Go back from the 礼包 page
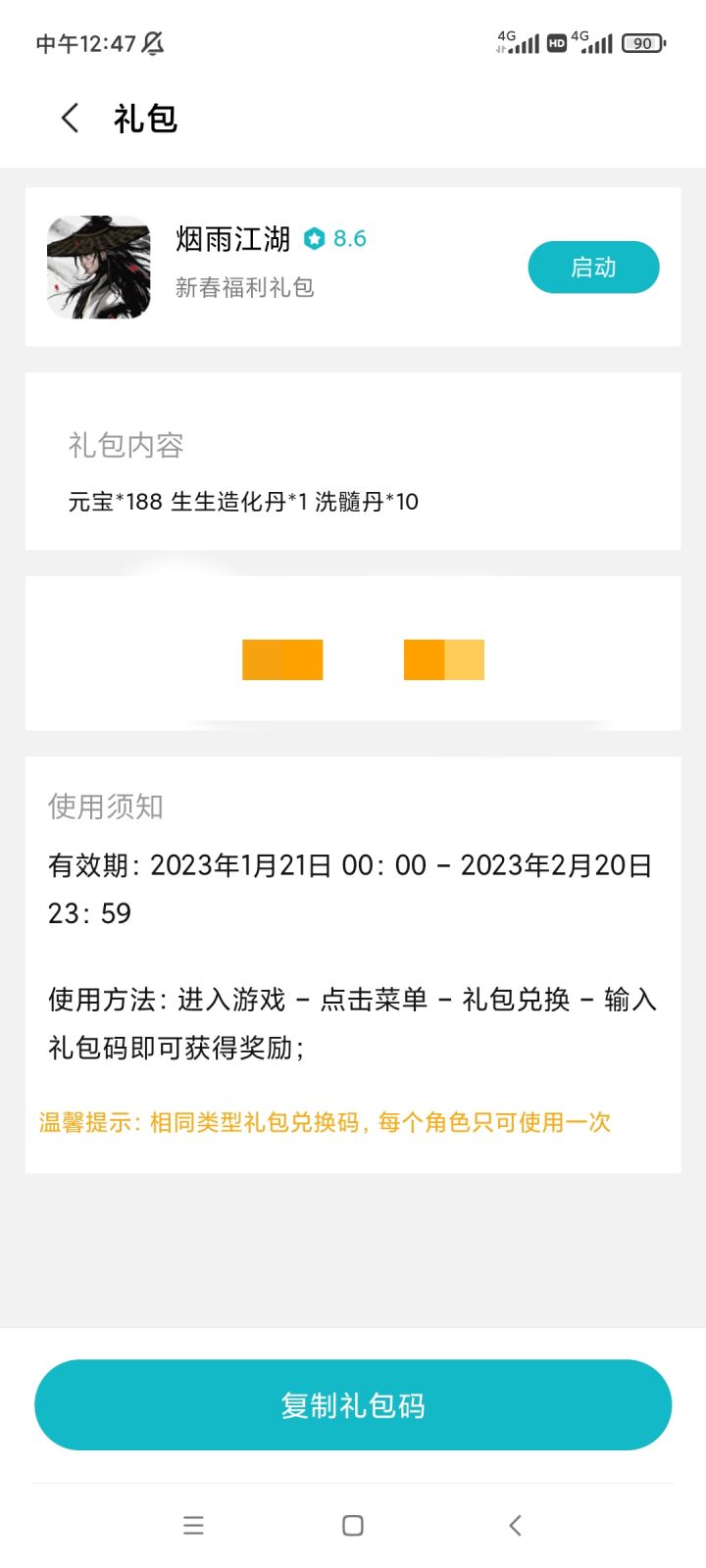 tap(70, 119)
